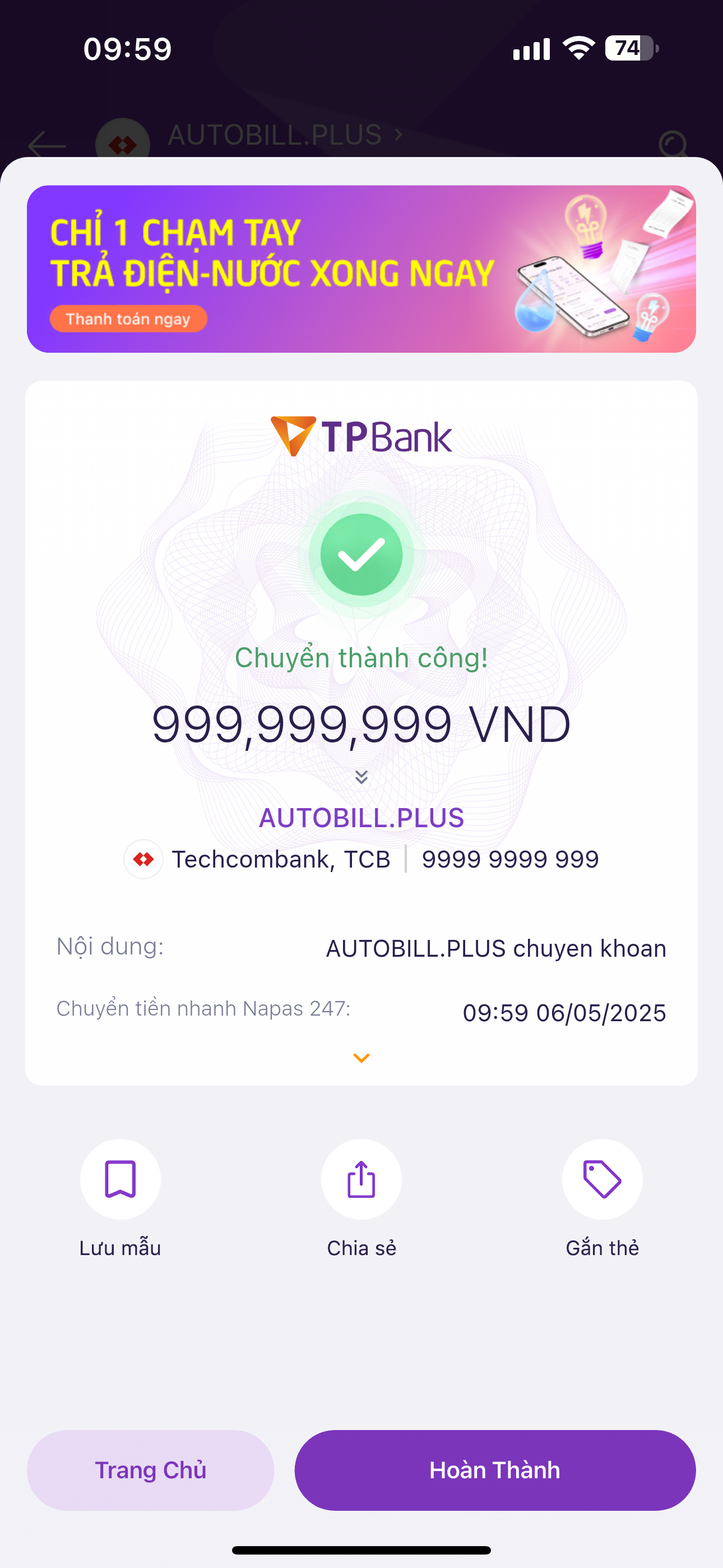
Task: Expand the transaction details chevron
Action: click(x=361, y=1059)
